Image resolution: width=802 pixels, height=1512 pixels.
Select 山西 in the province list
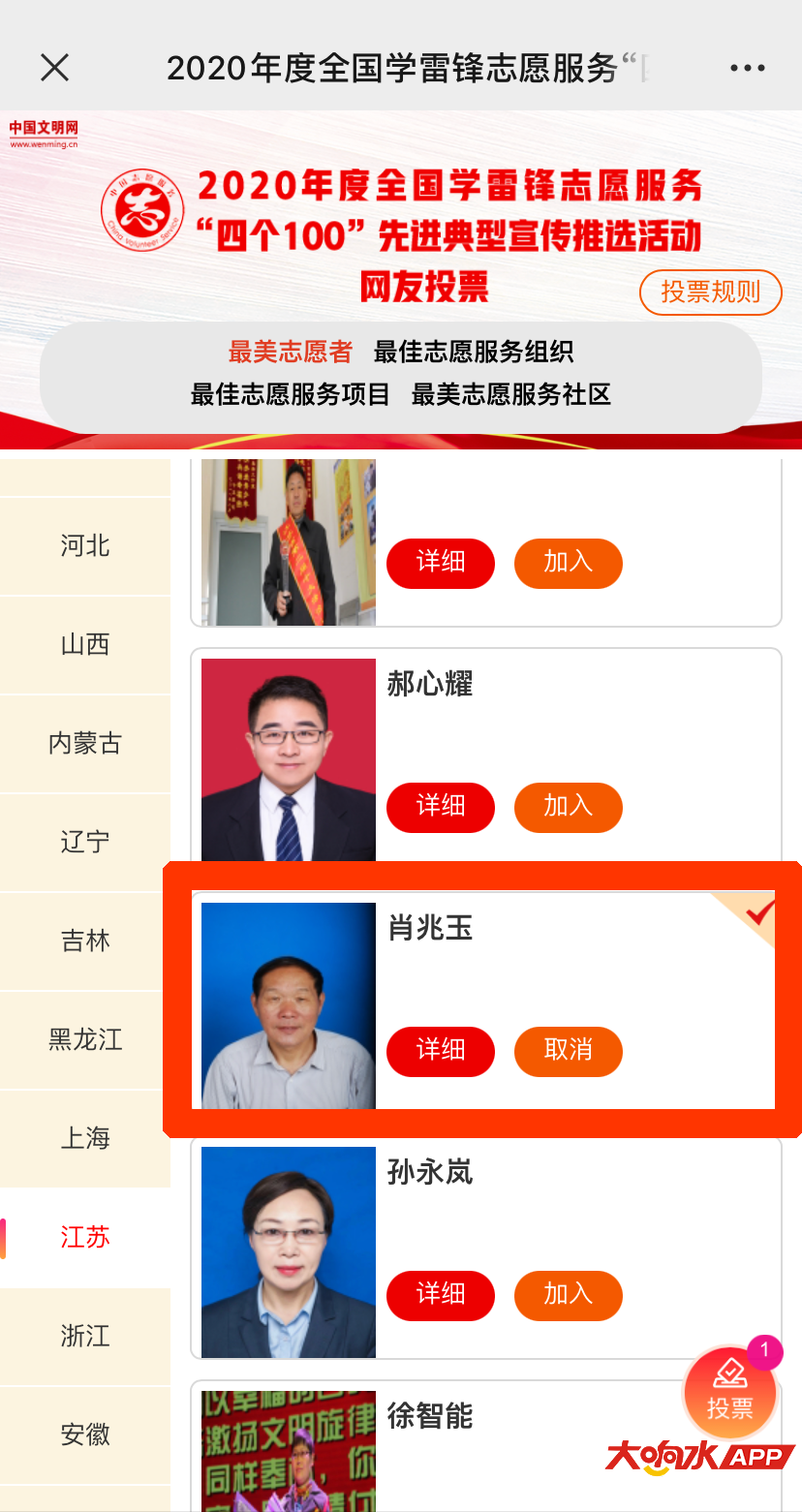point(85,645)
